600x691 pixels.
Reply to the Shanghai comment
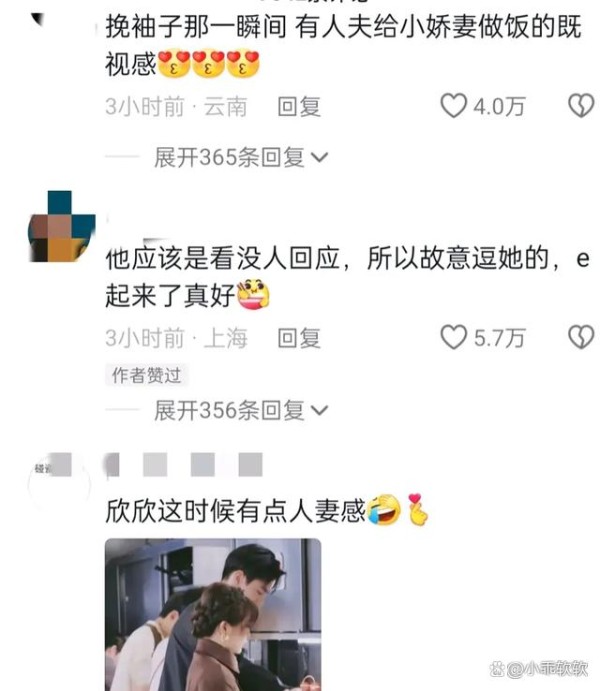click(x=298, y=339)
